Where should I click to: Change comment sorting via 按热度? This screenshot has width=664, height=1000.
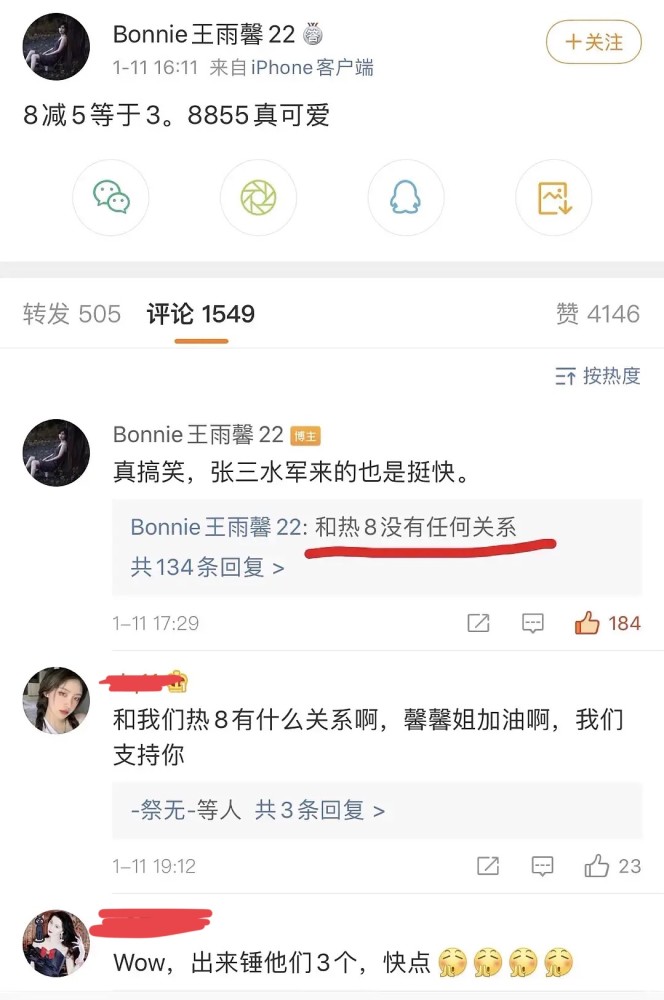597,376
